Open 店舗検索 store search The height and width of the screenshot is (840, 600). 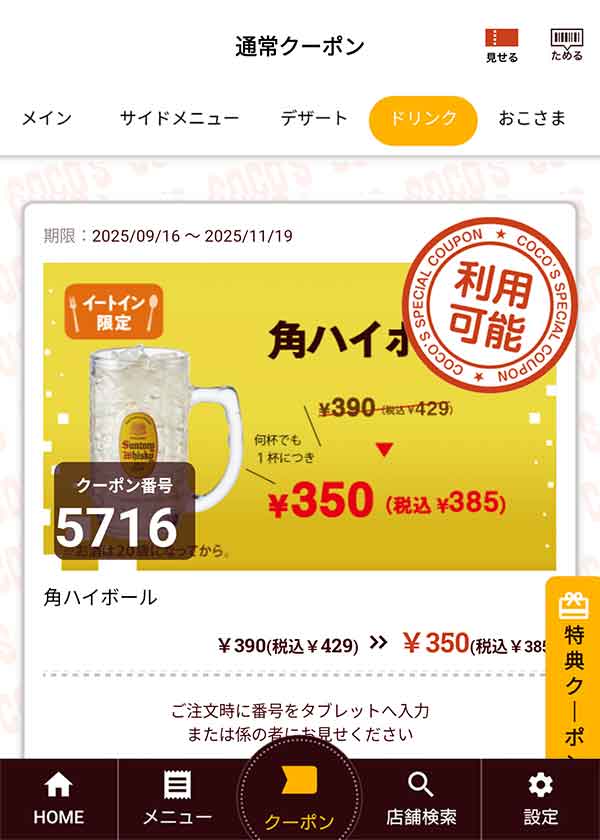click(421, 799)
